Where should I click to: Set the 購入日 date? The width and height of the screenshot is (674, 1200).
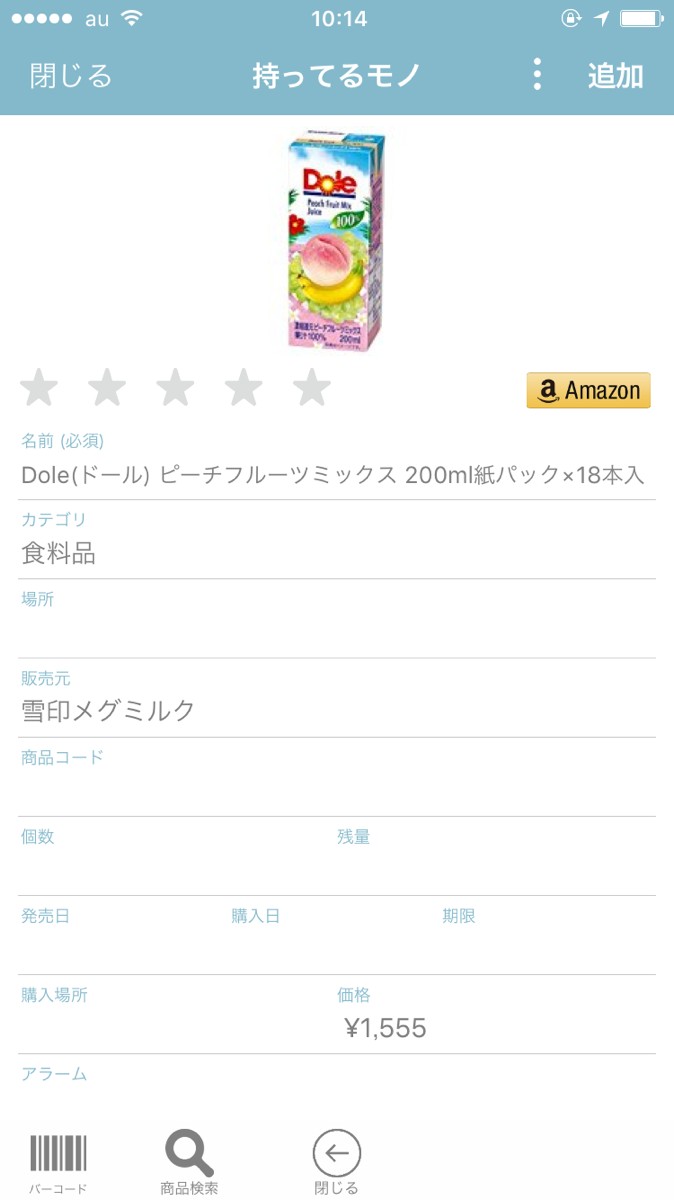[330, 948]
